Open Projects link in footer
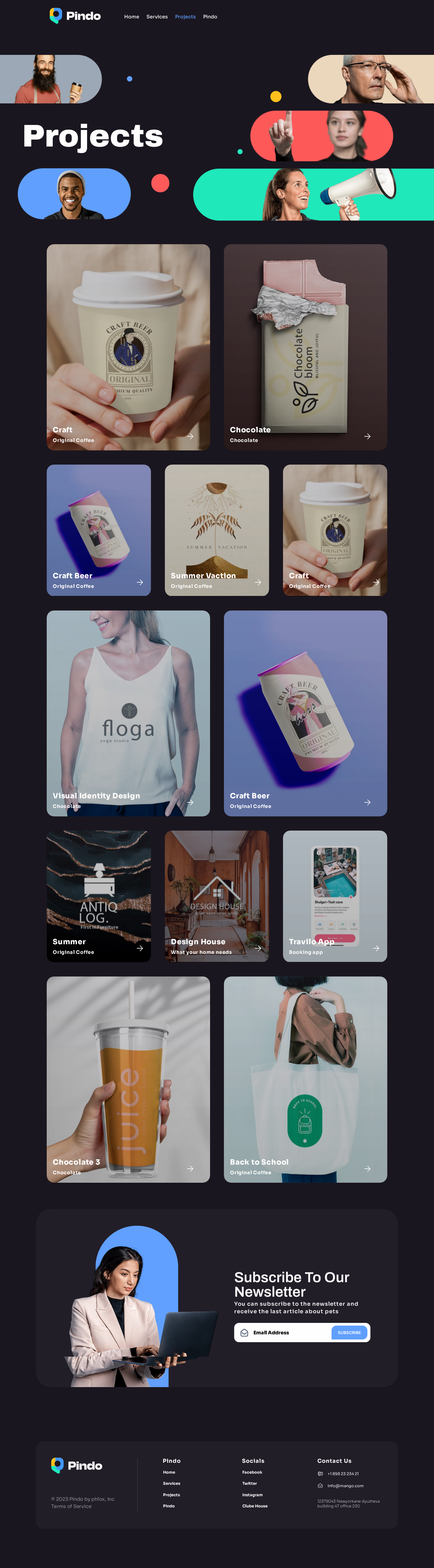Screen dimensions: 434x1568 pos(171,1494)
